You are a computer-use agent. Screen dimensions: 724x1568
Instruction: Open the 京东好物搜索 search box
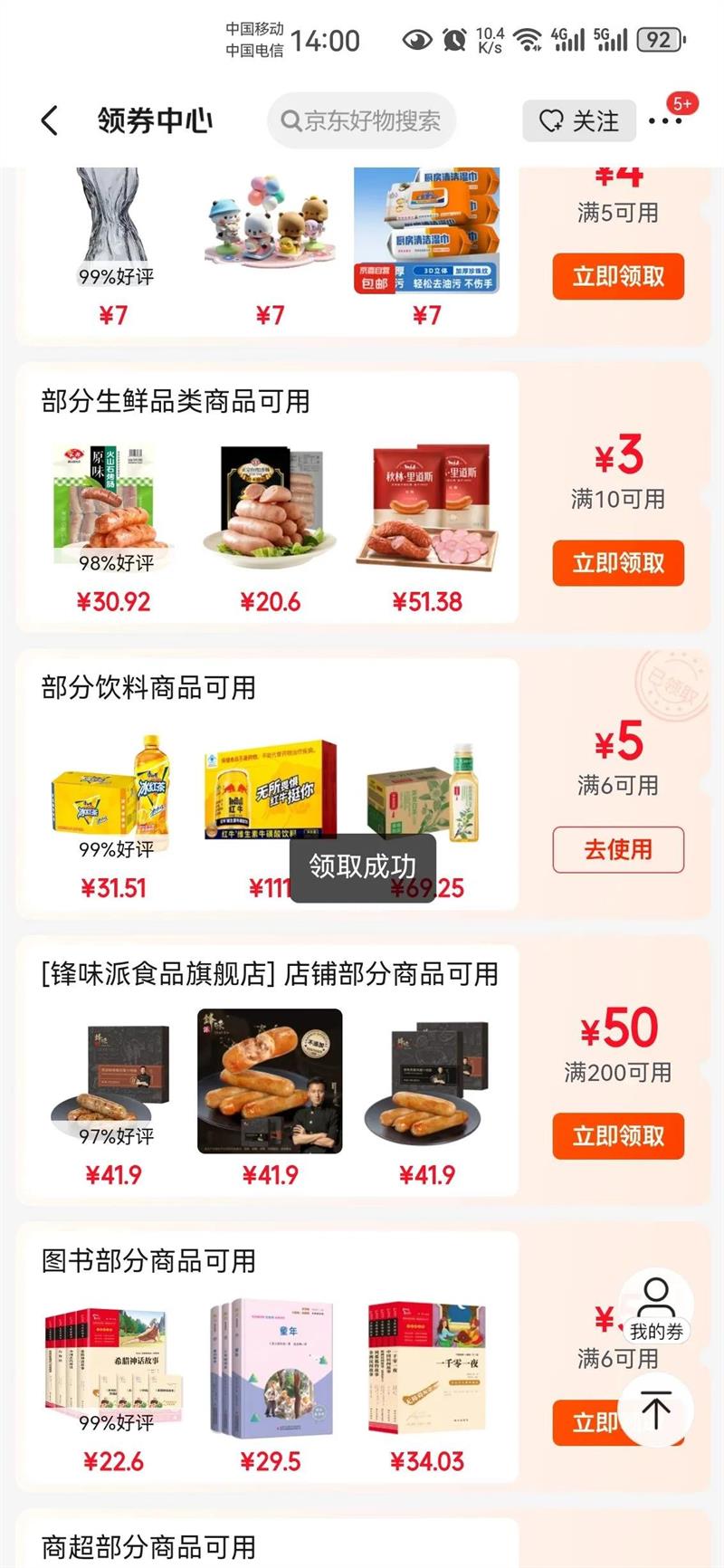362,120
